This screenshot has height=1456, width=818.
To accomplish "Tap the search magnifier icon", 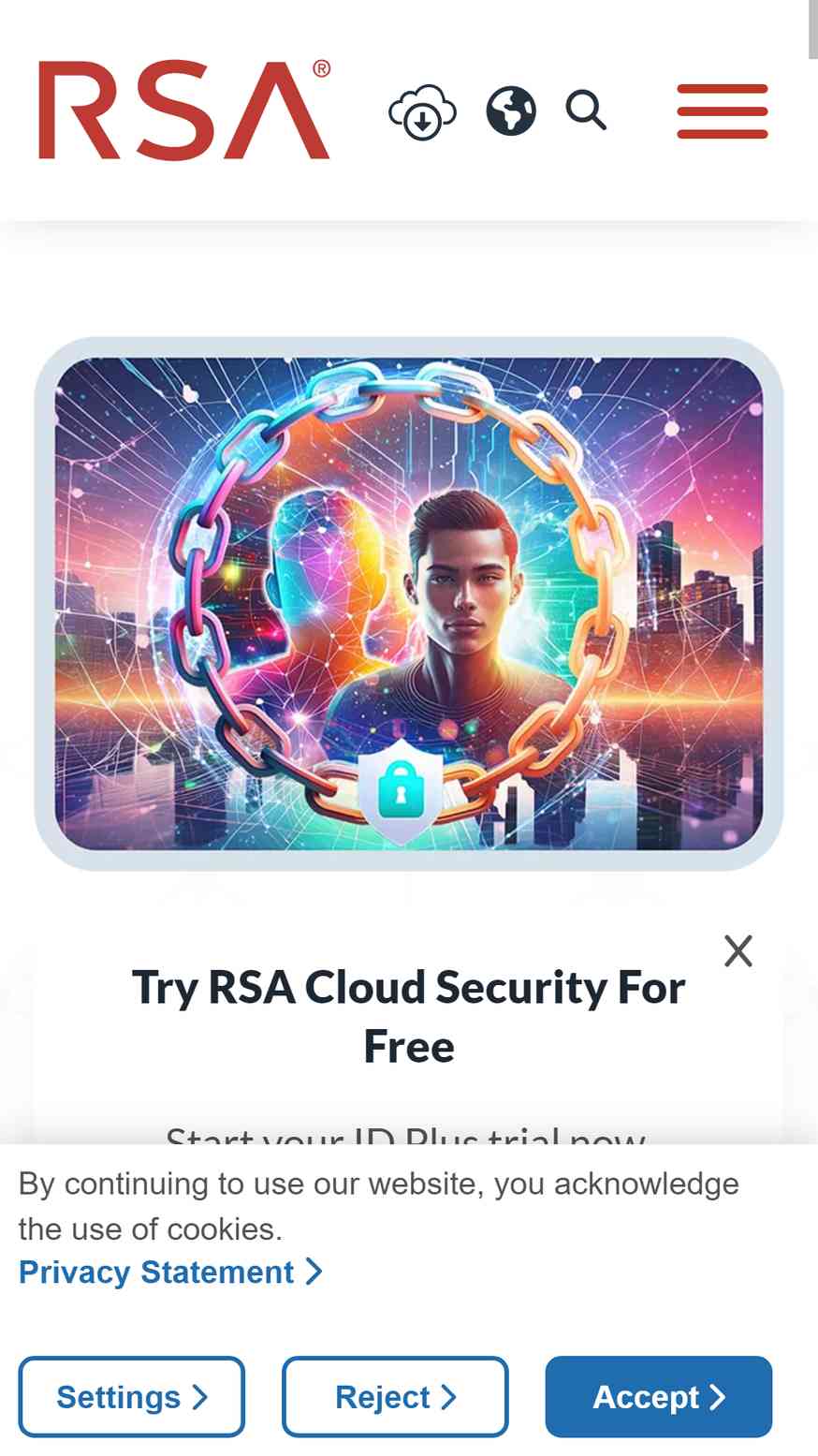I will point(587,110).
